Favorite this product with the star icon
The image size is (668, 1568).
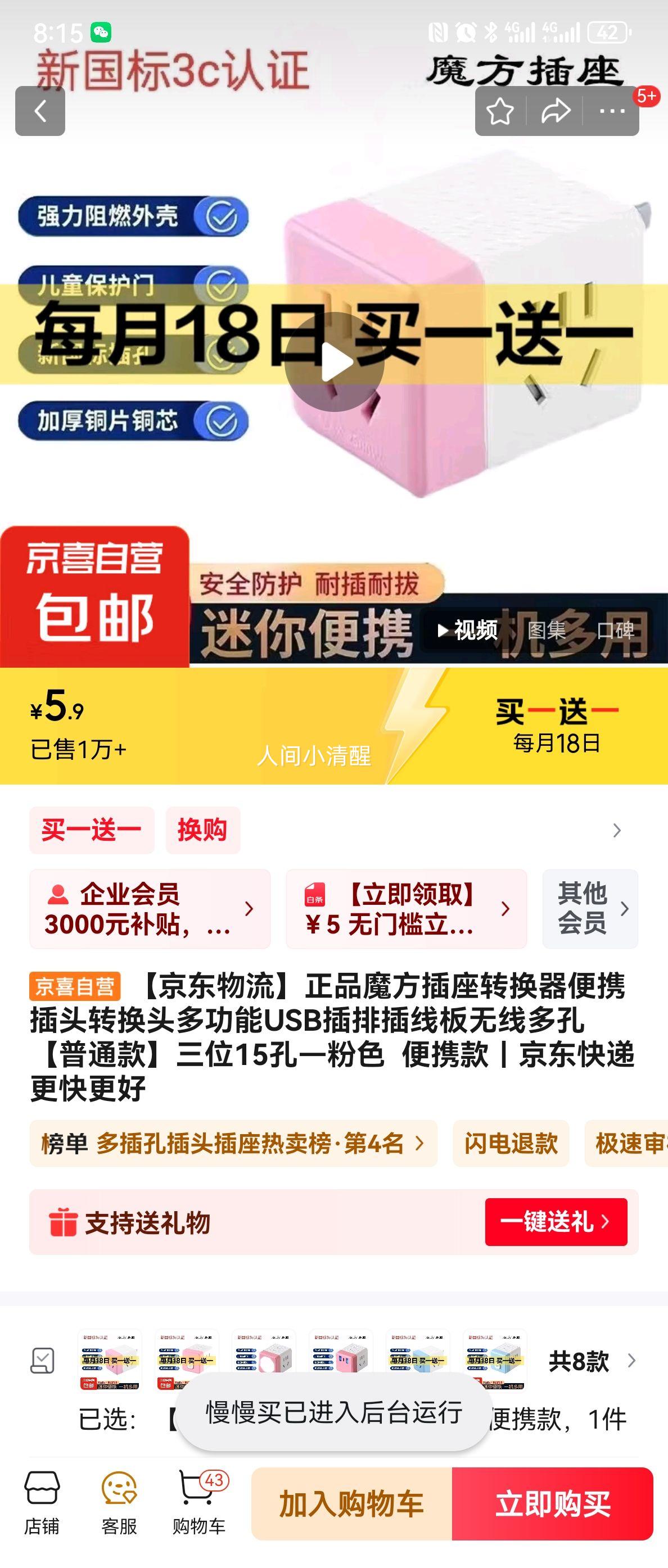click(500, 111)
